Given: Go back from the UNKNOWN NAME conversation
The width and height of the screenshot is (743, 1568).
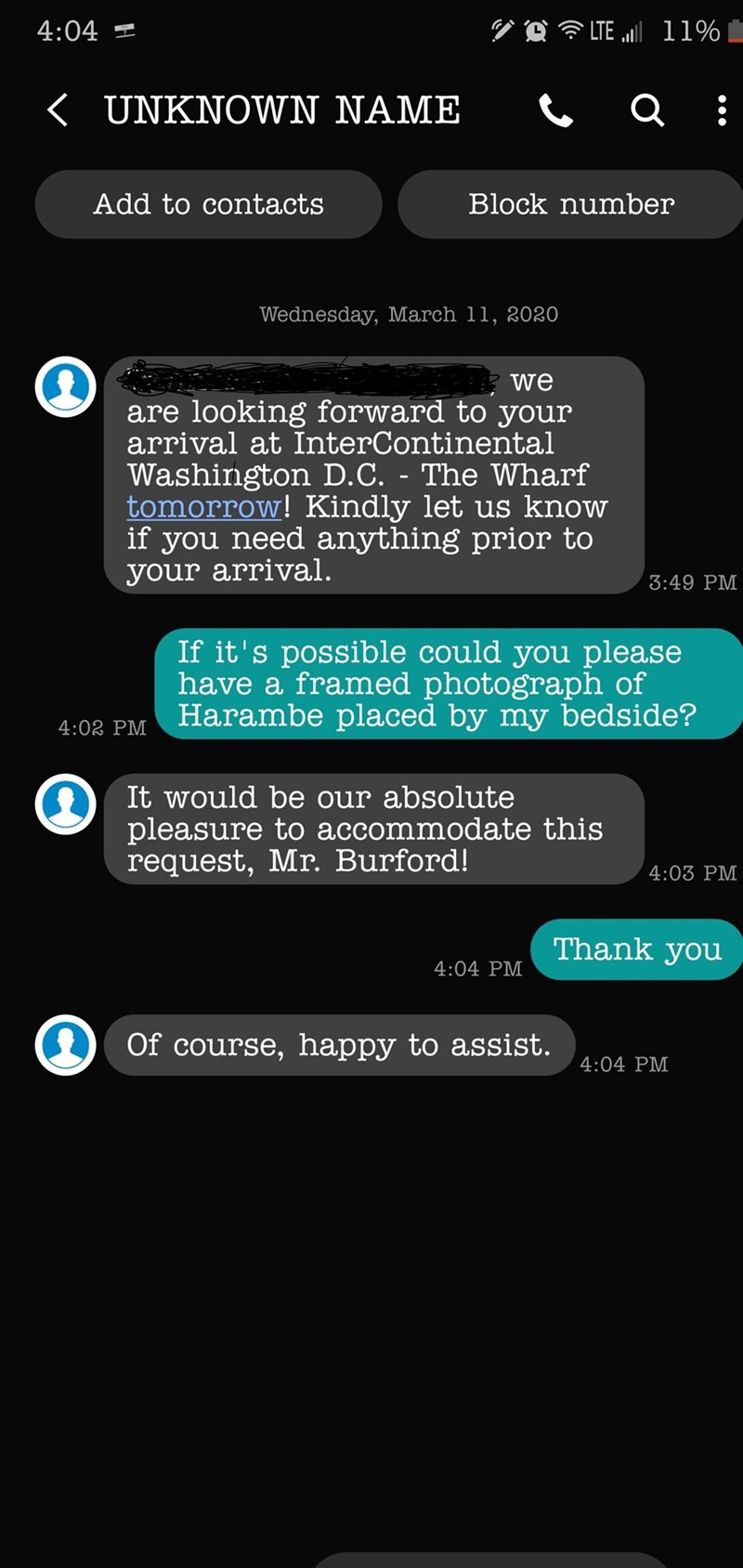Looking at the screenshot, I should click(58, 110).
